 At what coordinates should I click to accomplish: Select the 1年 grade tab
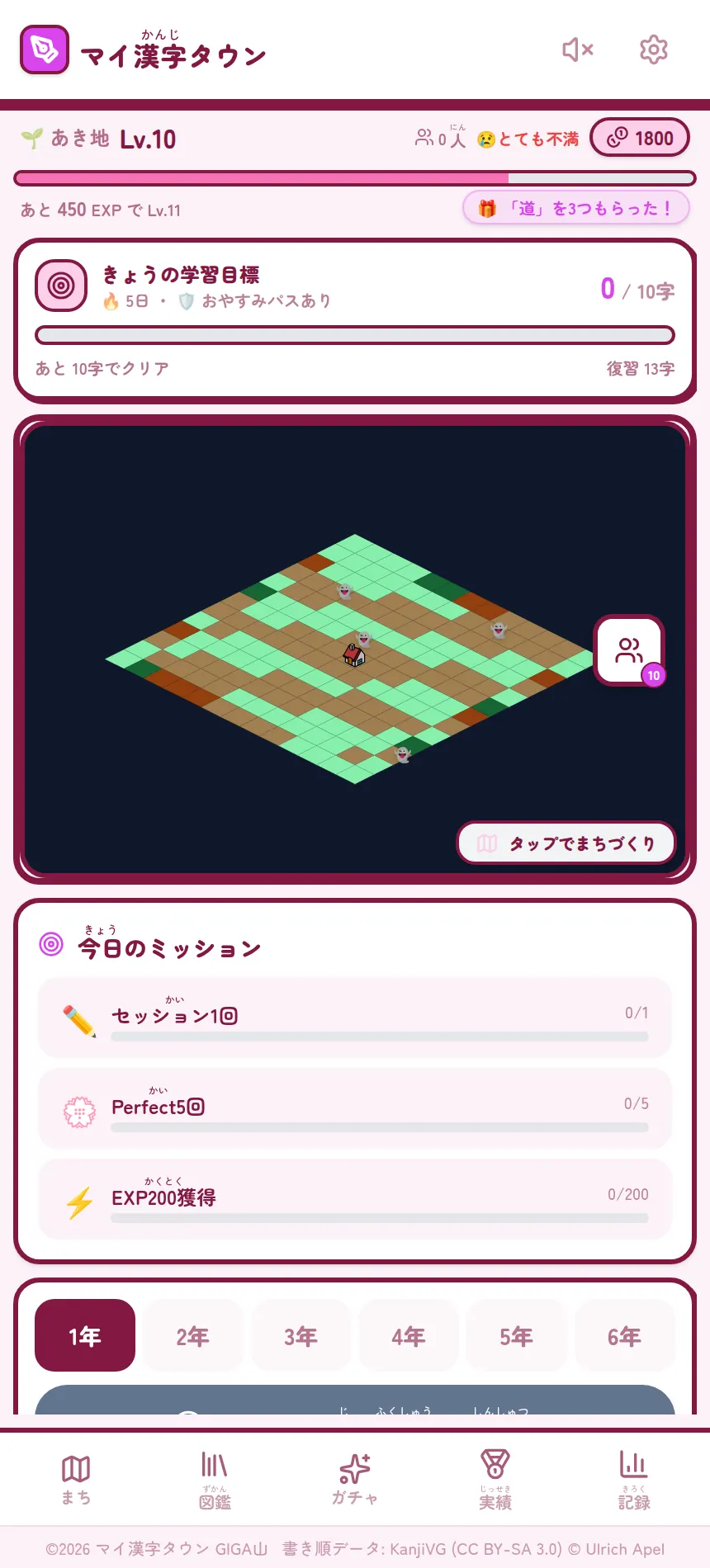pyautogui.click(x=85, y=1335)
